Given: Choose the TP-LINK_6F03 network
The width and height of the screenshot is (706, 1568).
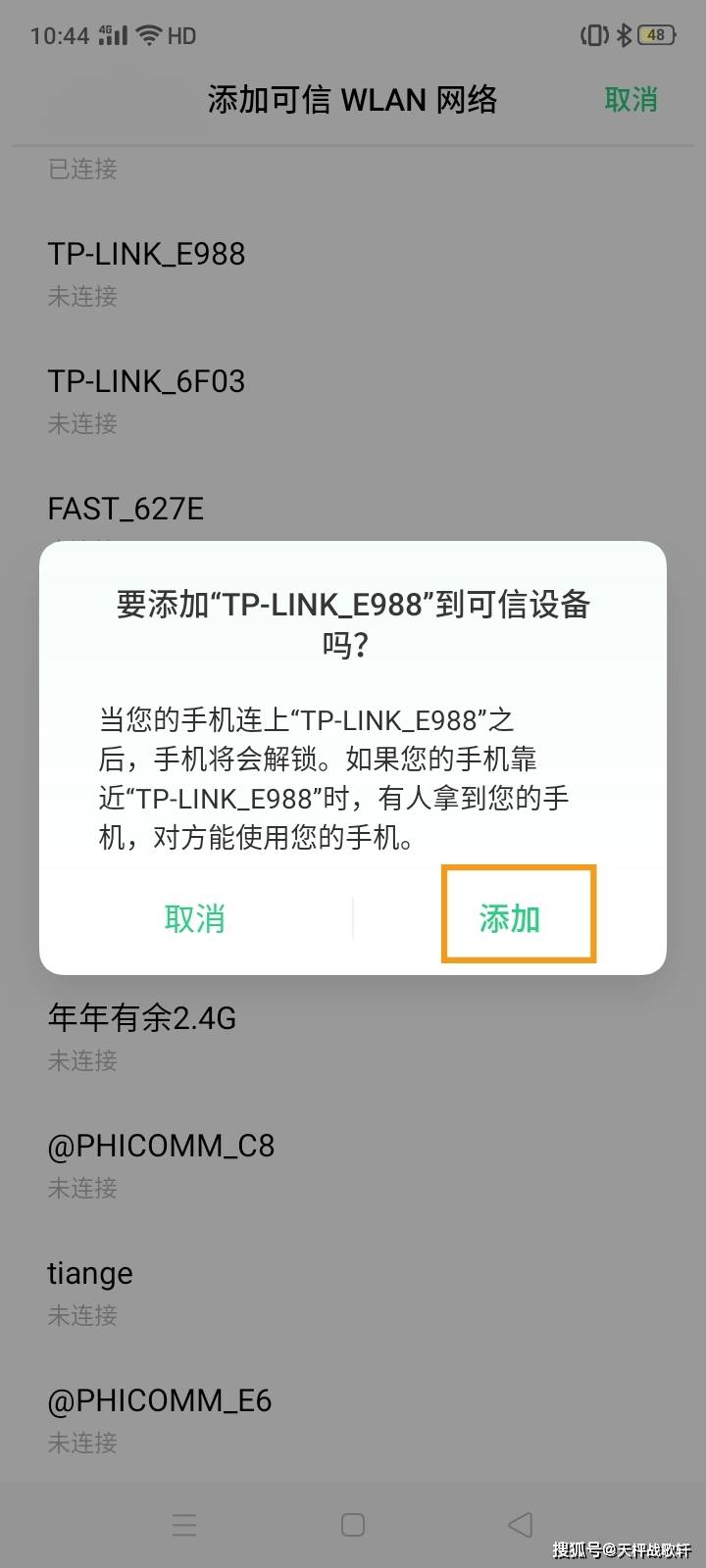Looking at the screenshot, I should pos(353,400).
